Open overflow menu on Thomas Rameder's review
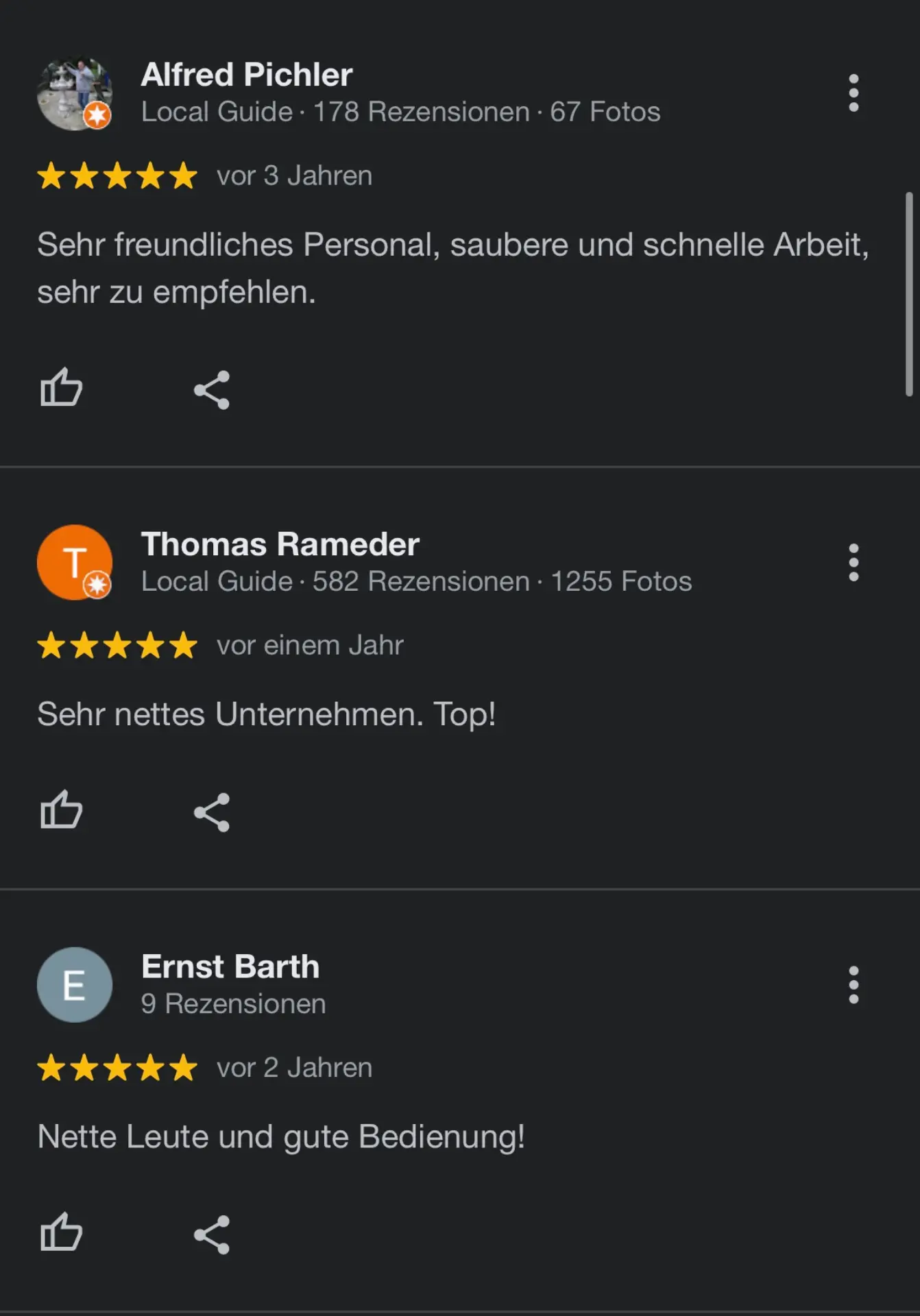This screenshot has width=920, height=1316. click(x=854, y=563)
